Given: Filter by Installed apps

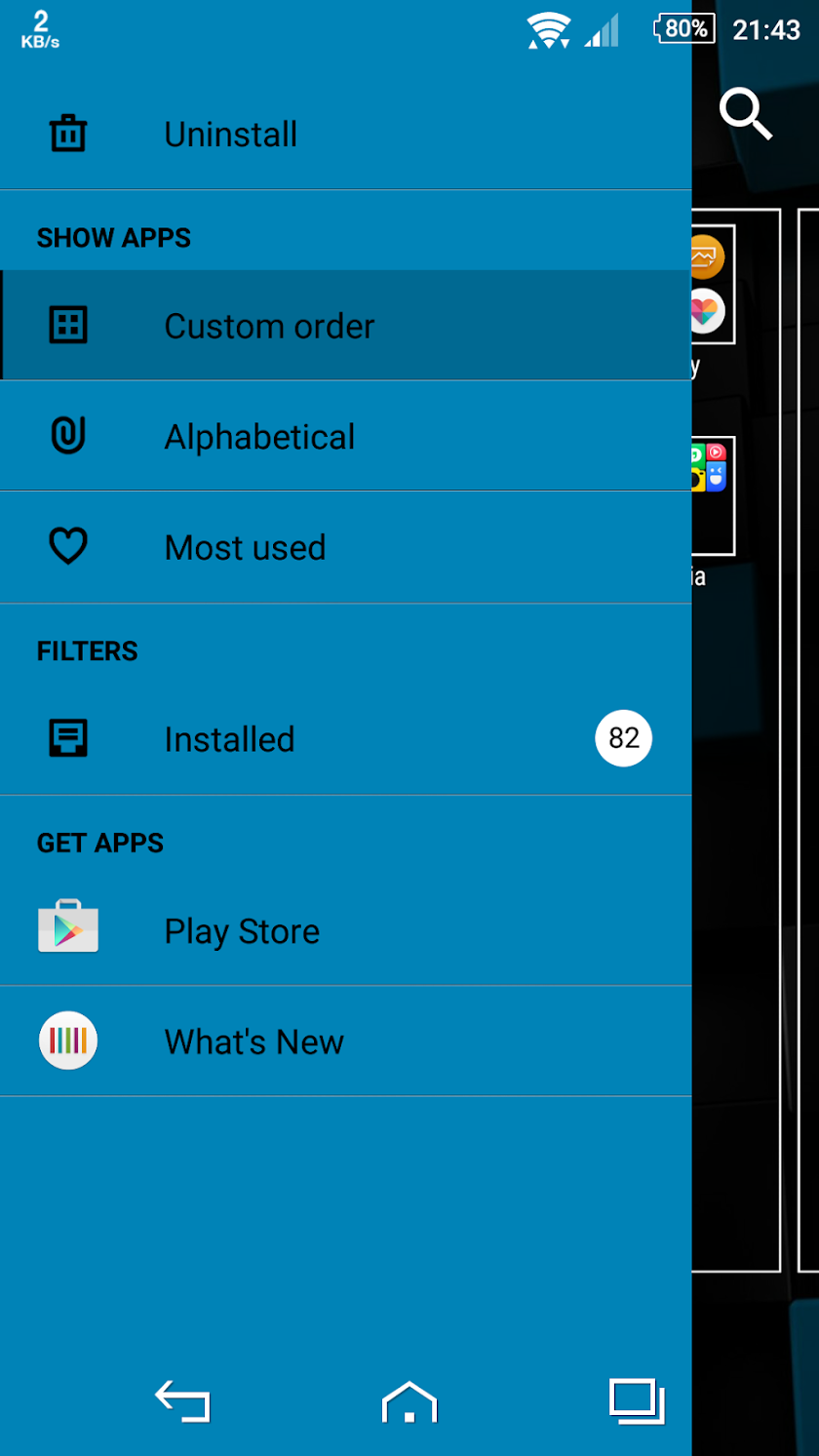Looking at the screenshot, I should point(346,739).
